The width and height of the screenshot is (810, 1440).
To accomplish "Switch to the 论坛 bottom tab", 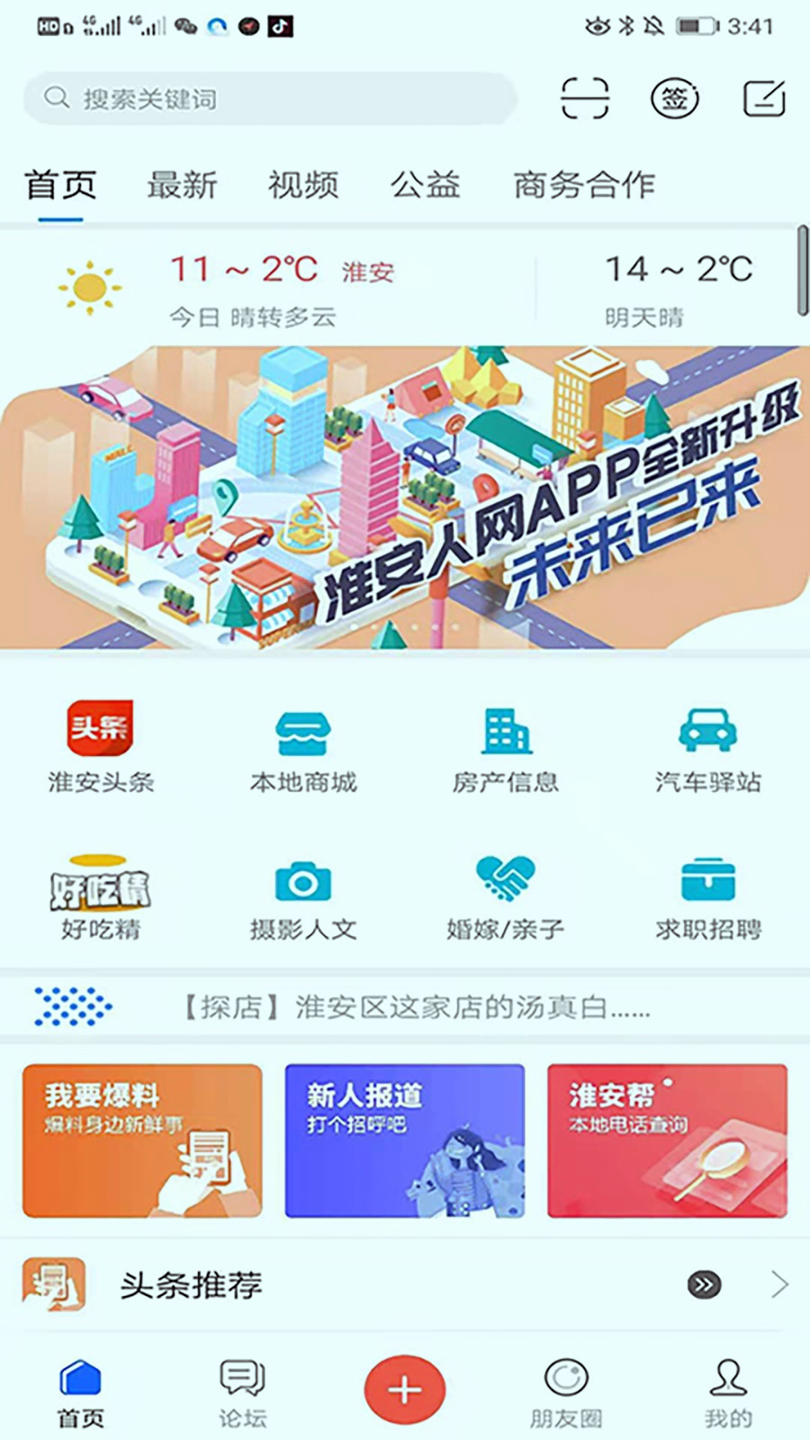I will point(243,1392).
